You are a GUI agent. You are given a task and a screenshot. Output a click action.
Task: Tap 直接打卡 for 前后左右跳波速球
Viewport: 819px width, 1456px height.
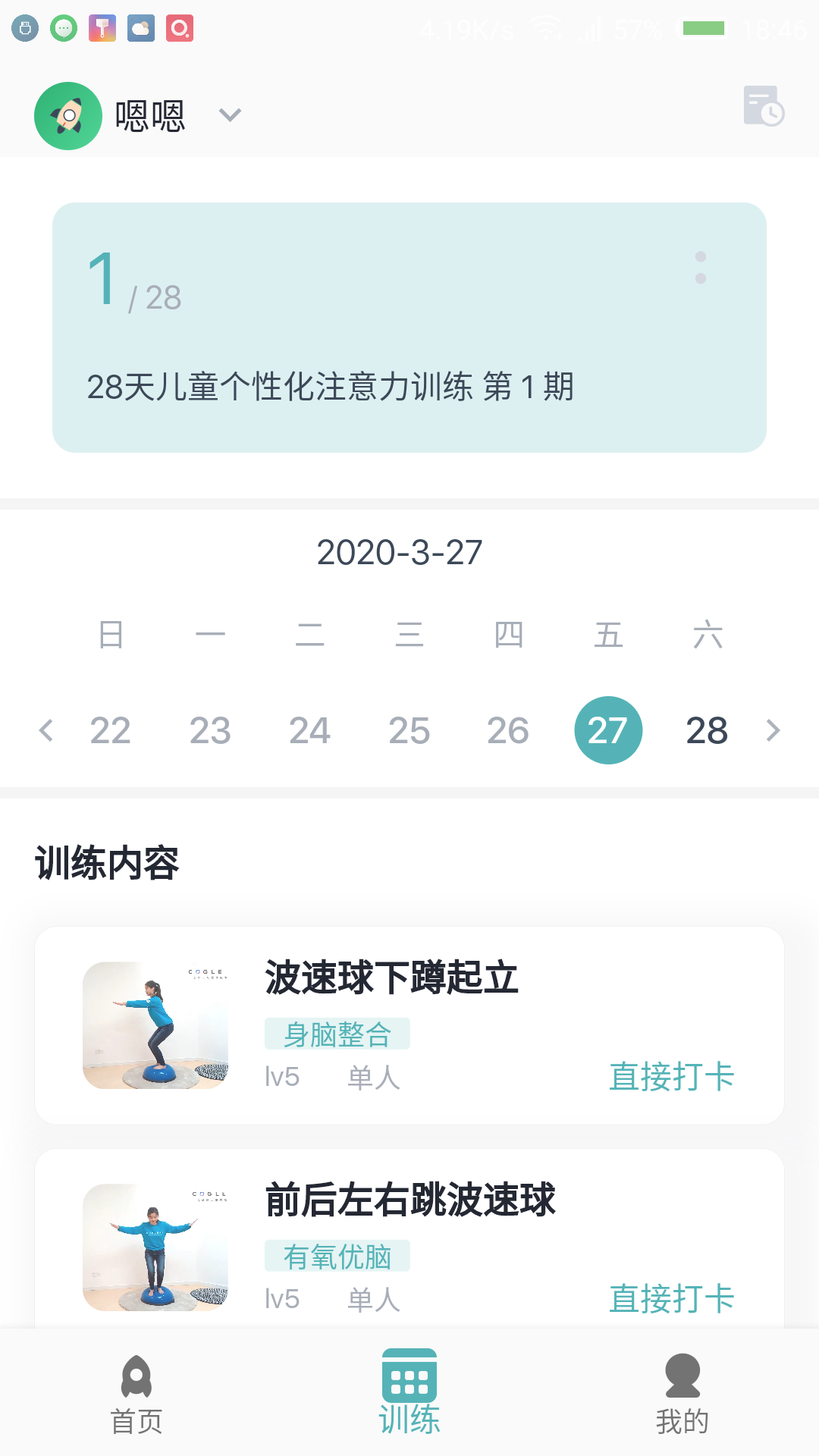(x=671, y=1298)
